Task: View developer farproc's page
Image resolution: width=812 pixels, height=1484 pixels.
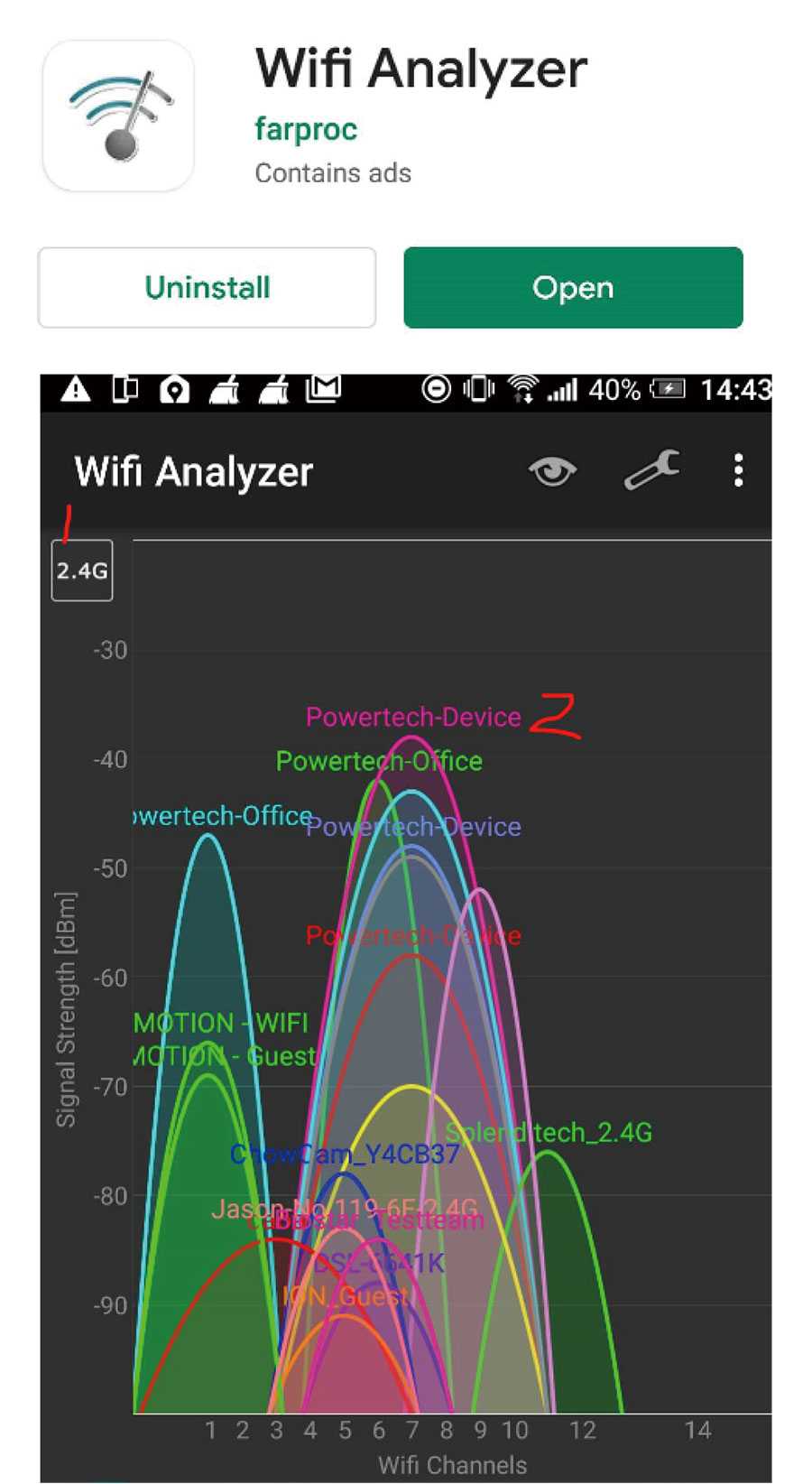Action: (x=306, y=129)
